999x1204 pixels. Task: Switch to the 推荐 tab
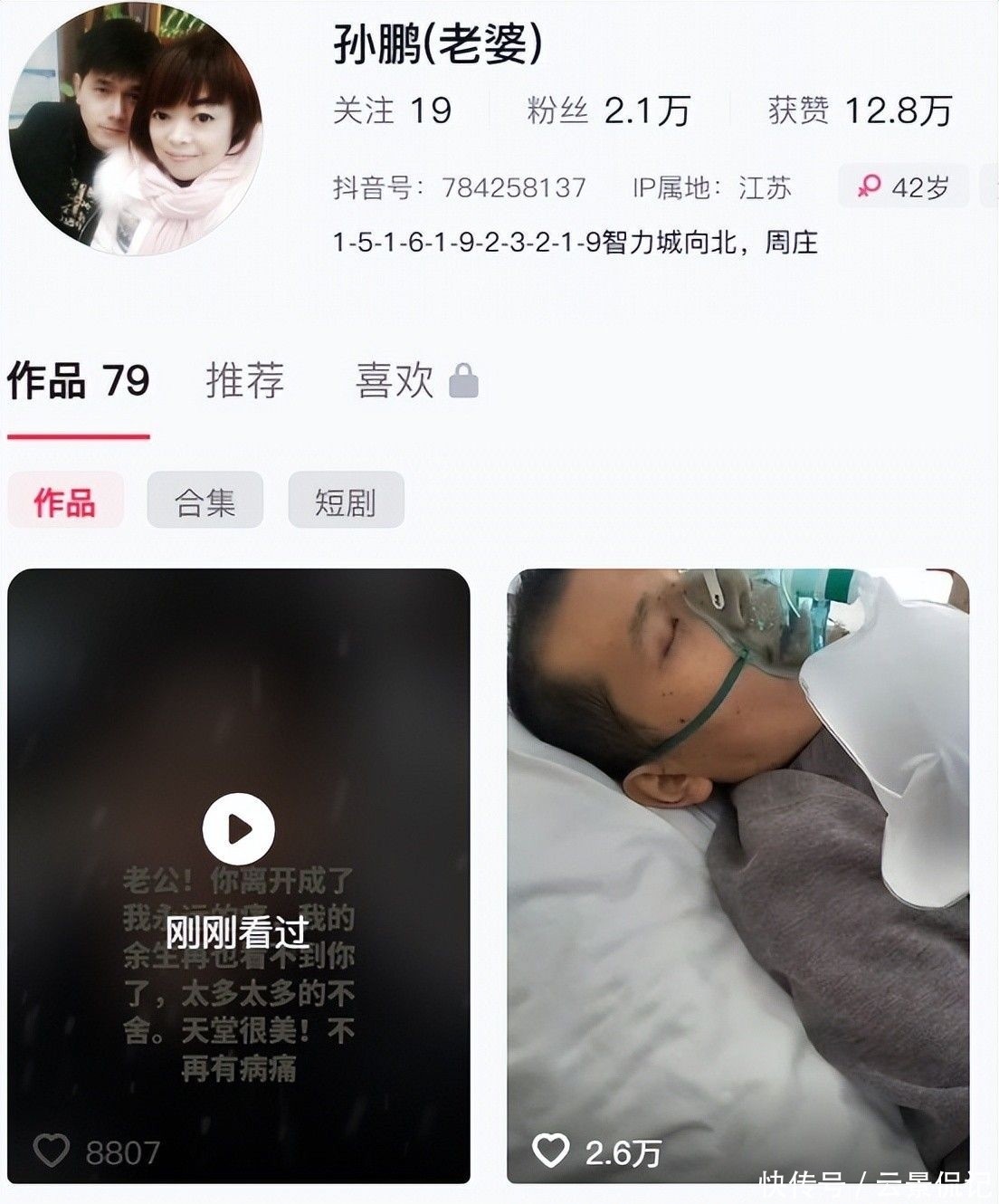[244, 381]
